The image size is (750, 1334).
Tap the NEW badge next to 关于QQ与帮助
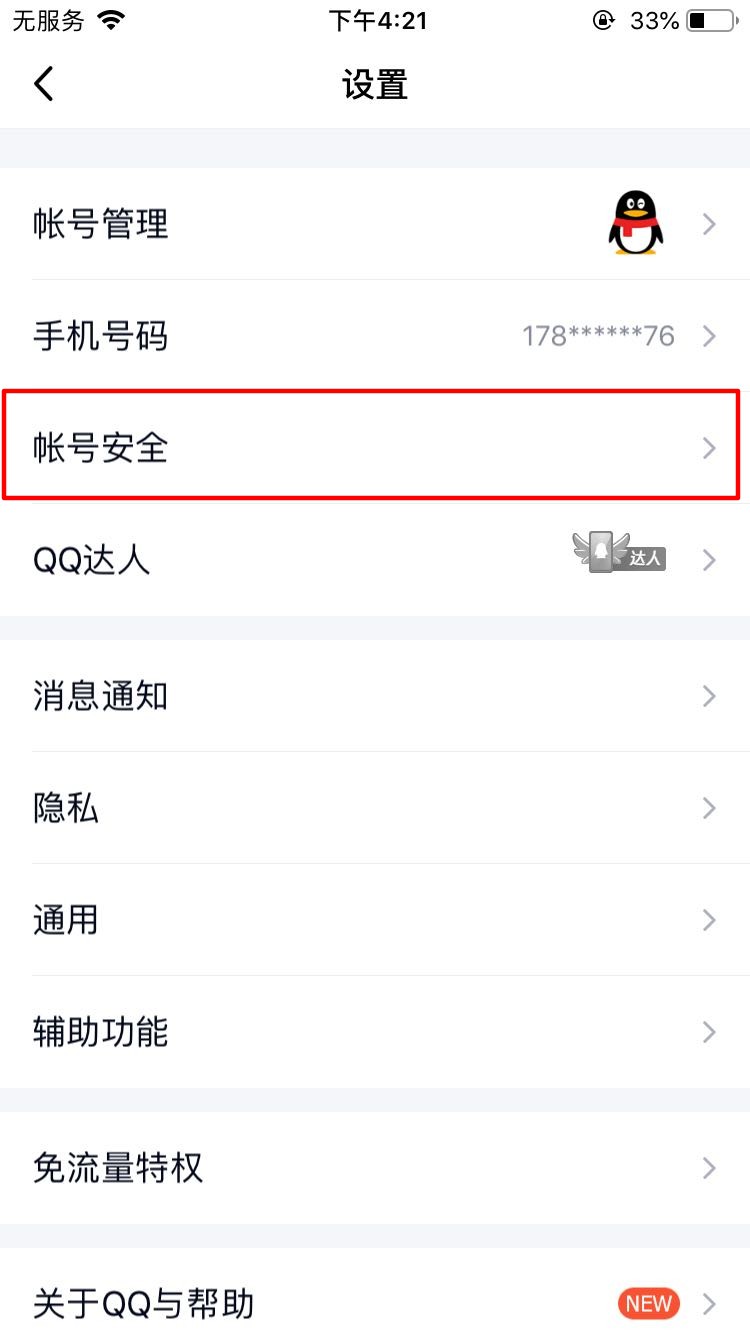tap(647, 1303)
